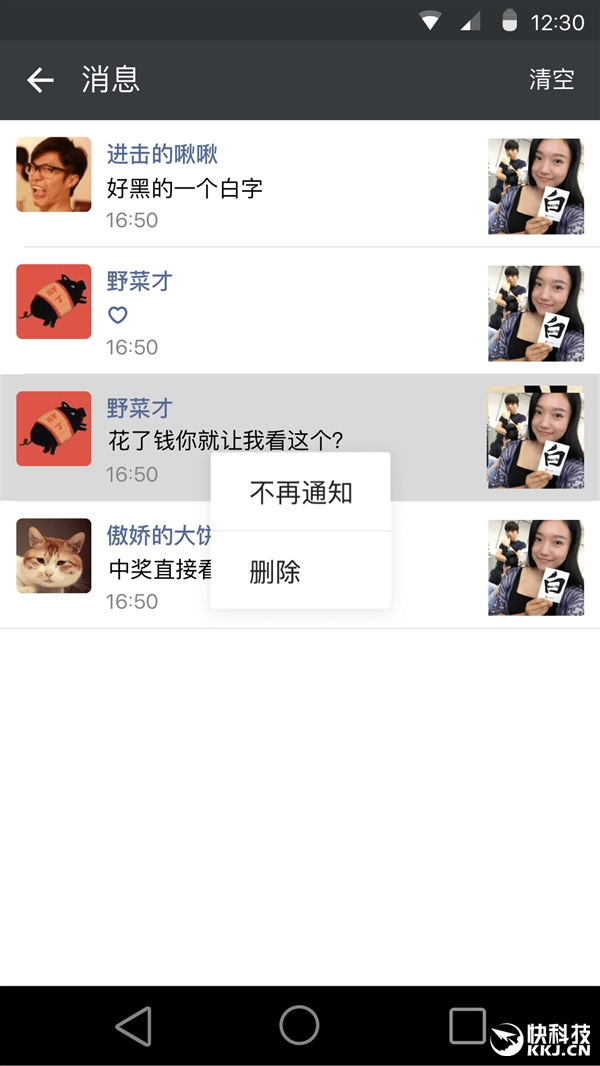Open the post thumbnail in 傲娇的大饼's row
600x1066 pixels.
[x=535, y=567]
